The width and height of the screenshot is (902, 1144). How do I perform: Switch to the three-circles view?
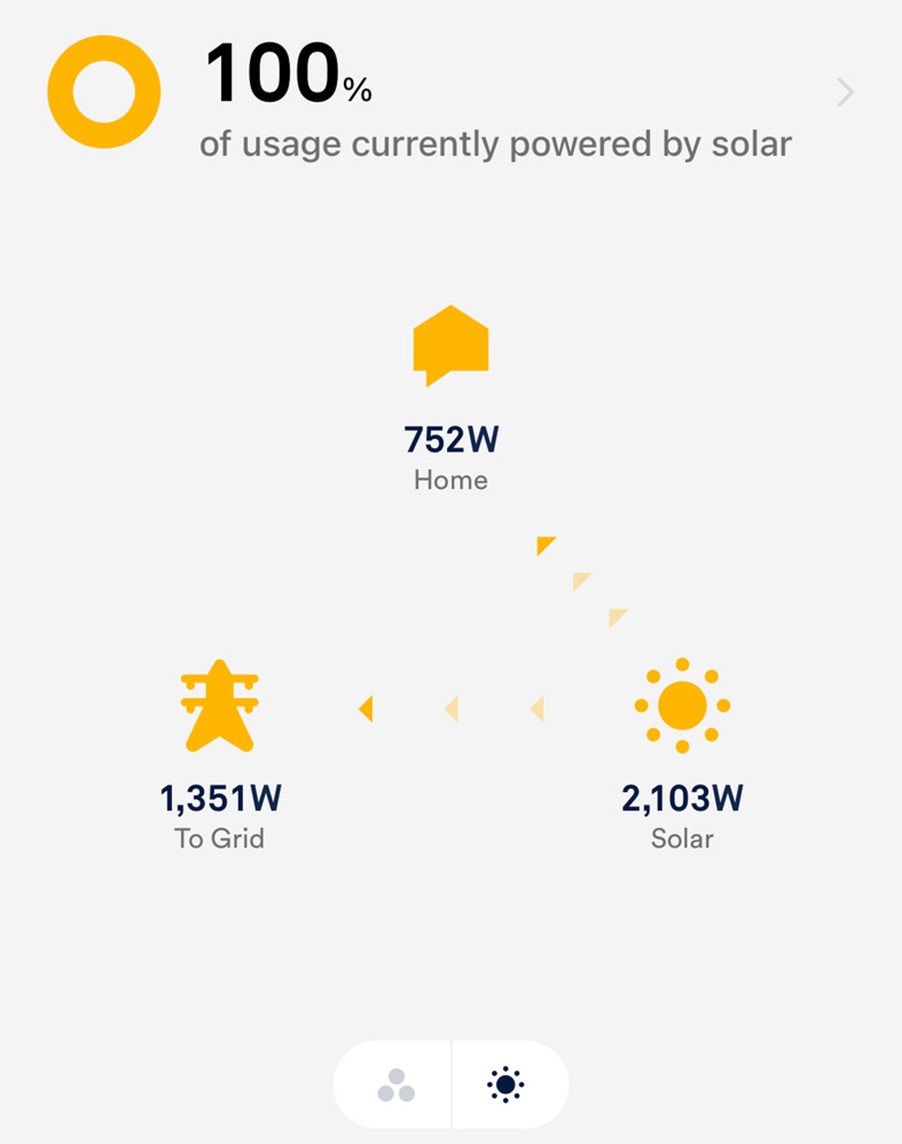395,1085
